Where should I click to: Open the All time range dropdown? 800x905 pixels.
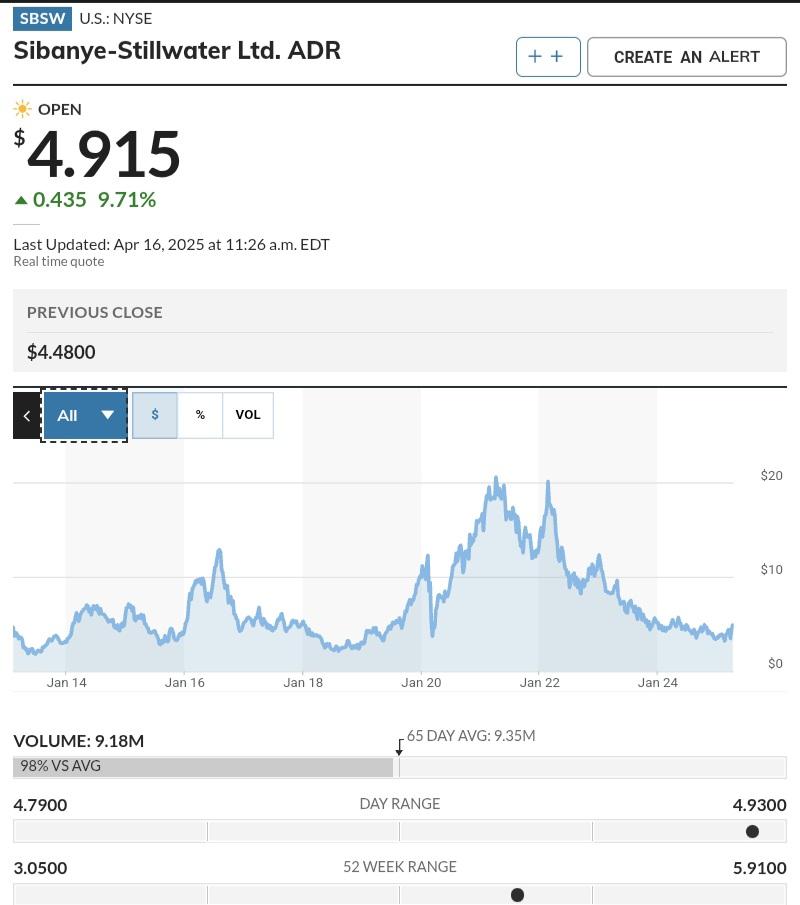tap(85, 415)
